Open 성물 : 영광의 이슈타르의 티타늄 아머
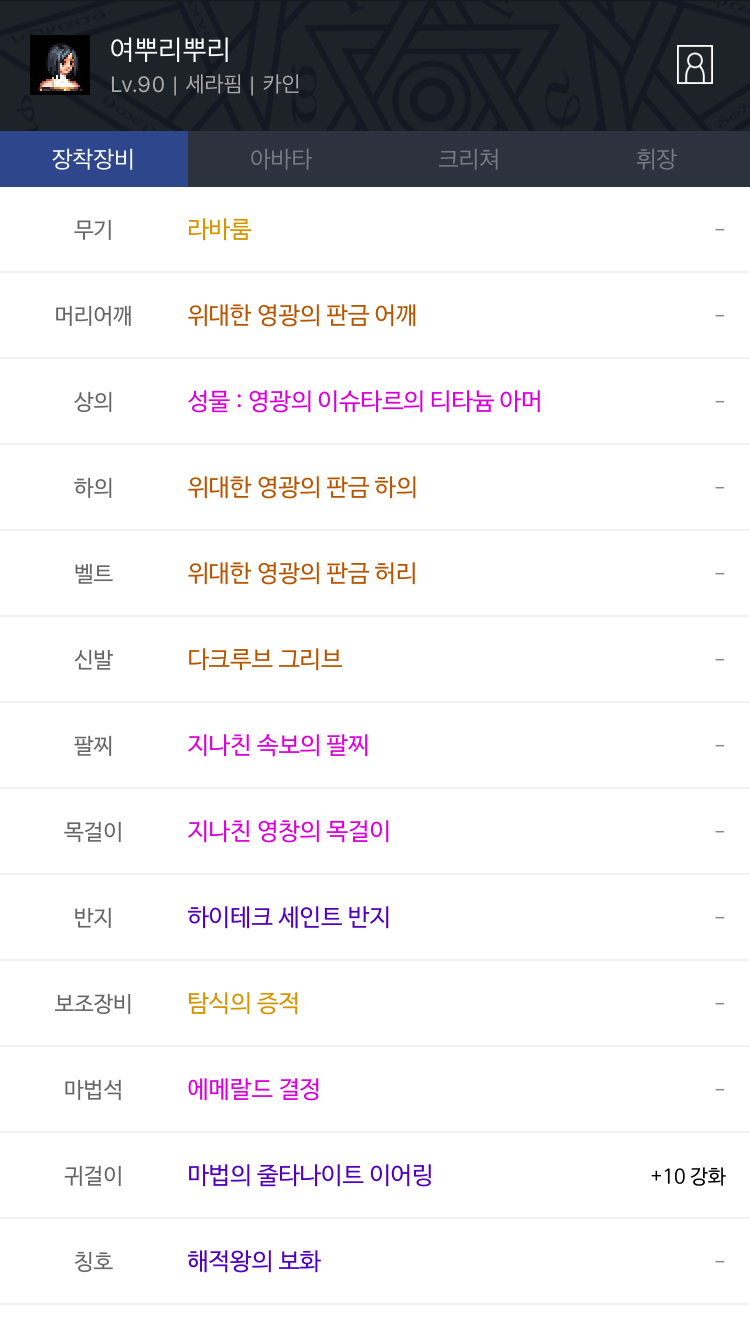 [375, 401]
